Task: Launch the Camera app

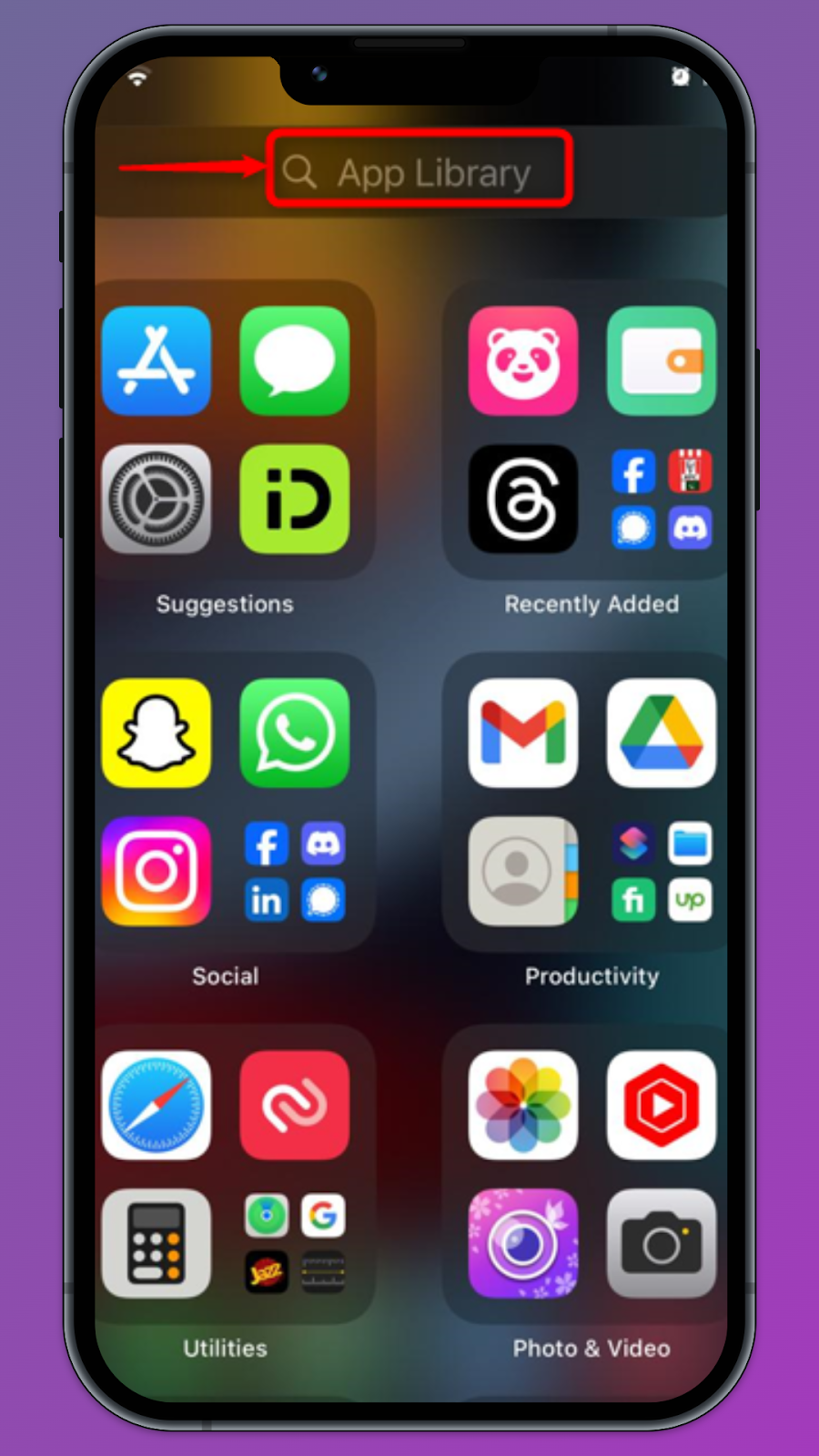Action: click(x=662, y=1243)
